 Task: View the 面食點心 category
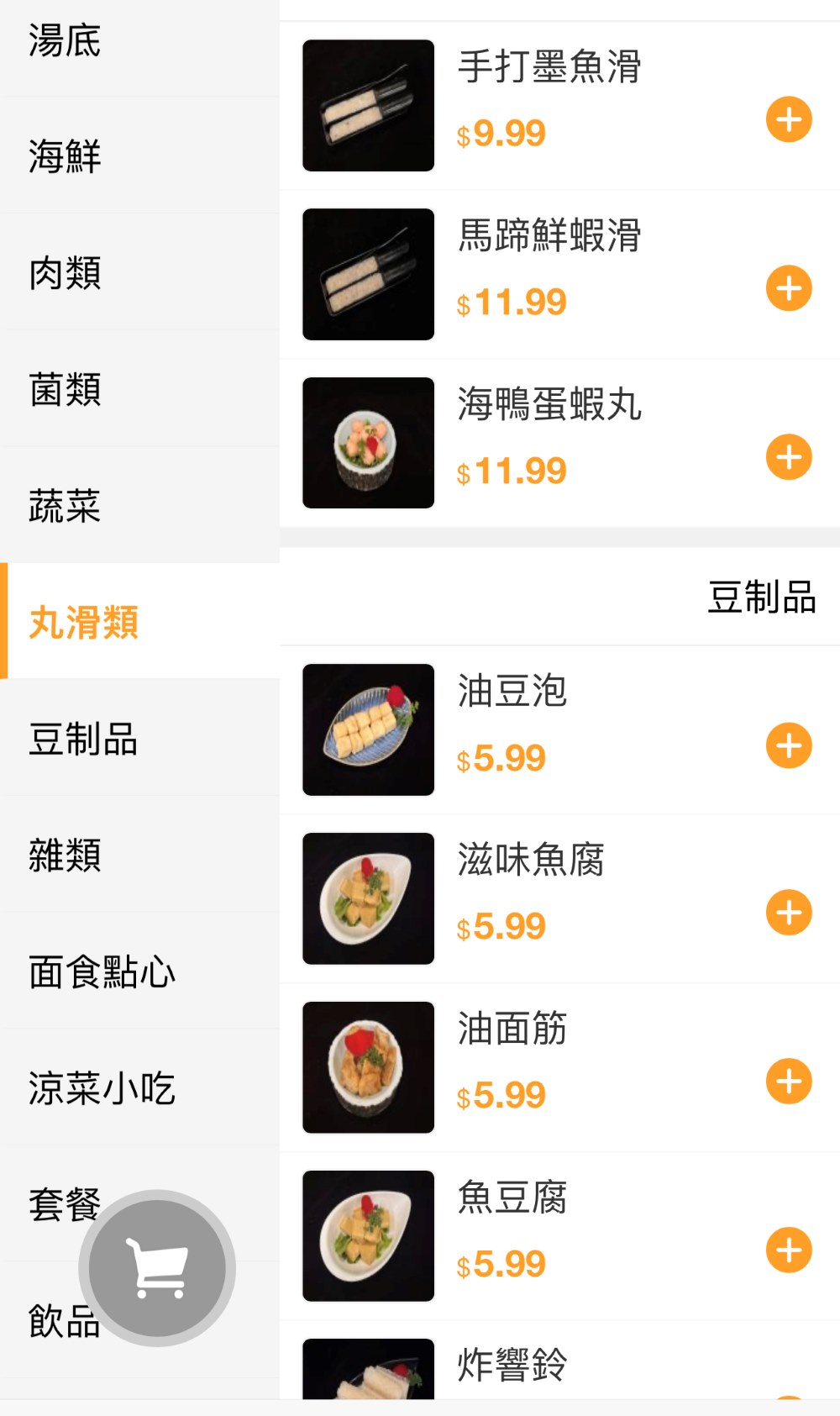(x=102, y=972)
